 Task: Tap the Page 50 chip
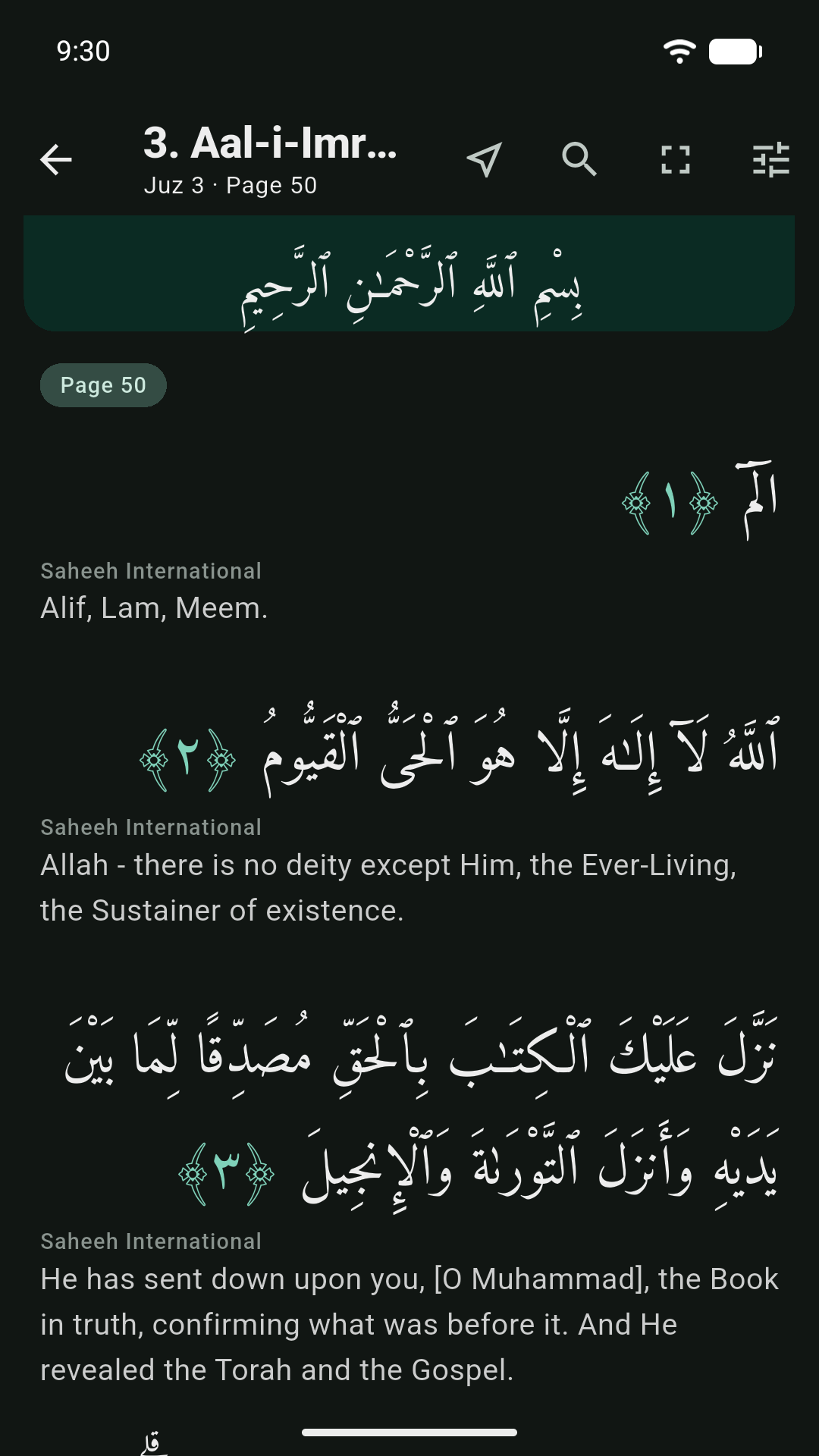point(103,385)
